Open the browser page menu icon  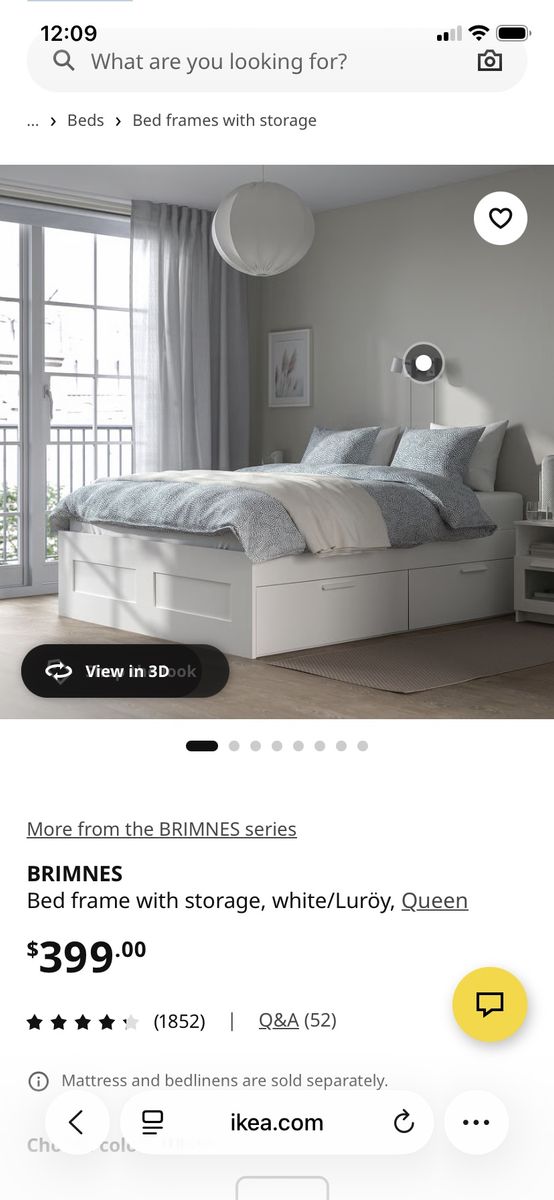tap(152, 1122)
